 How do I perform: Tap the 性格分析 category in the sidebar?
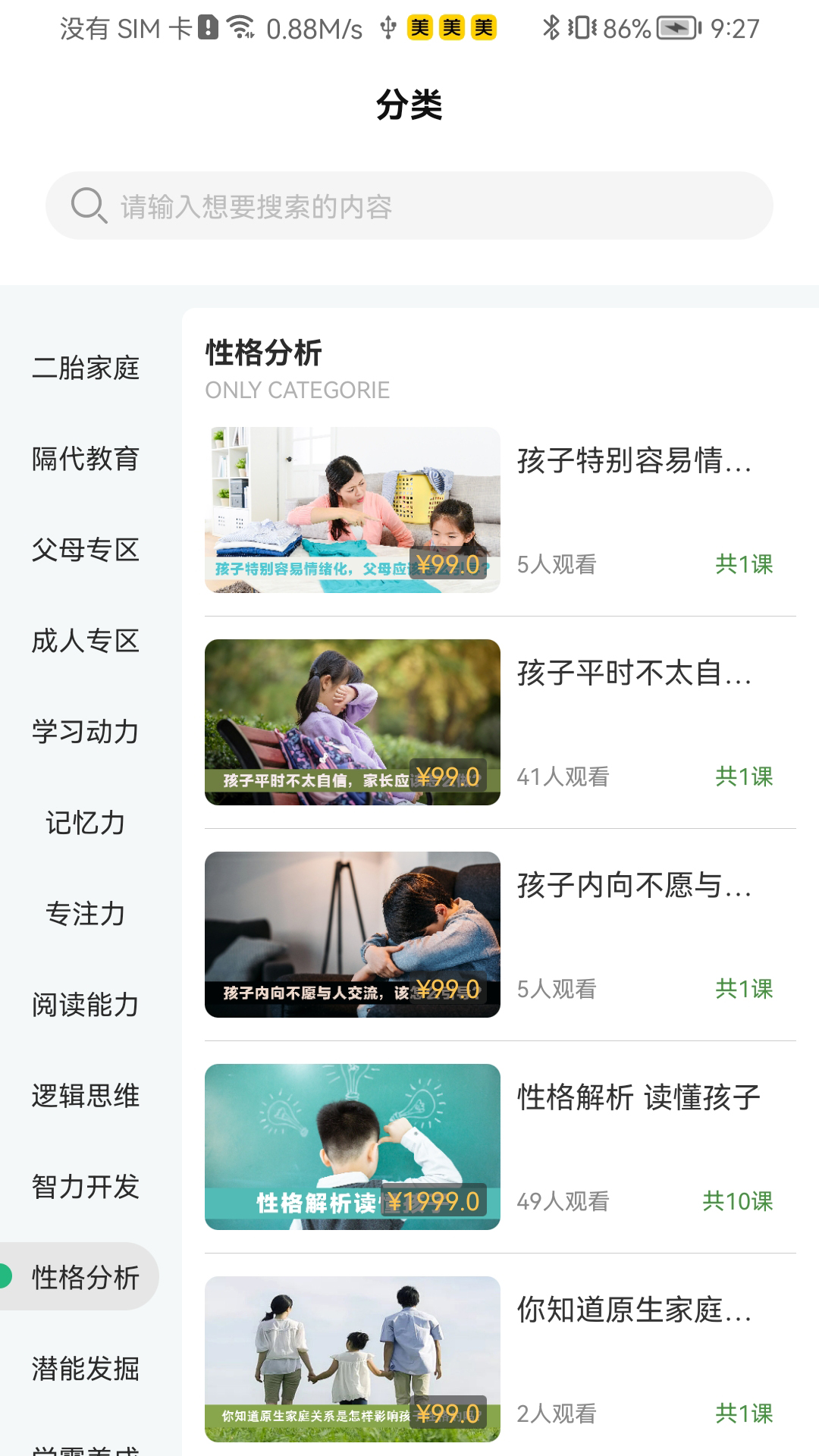[86, 1278]
